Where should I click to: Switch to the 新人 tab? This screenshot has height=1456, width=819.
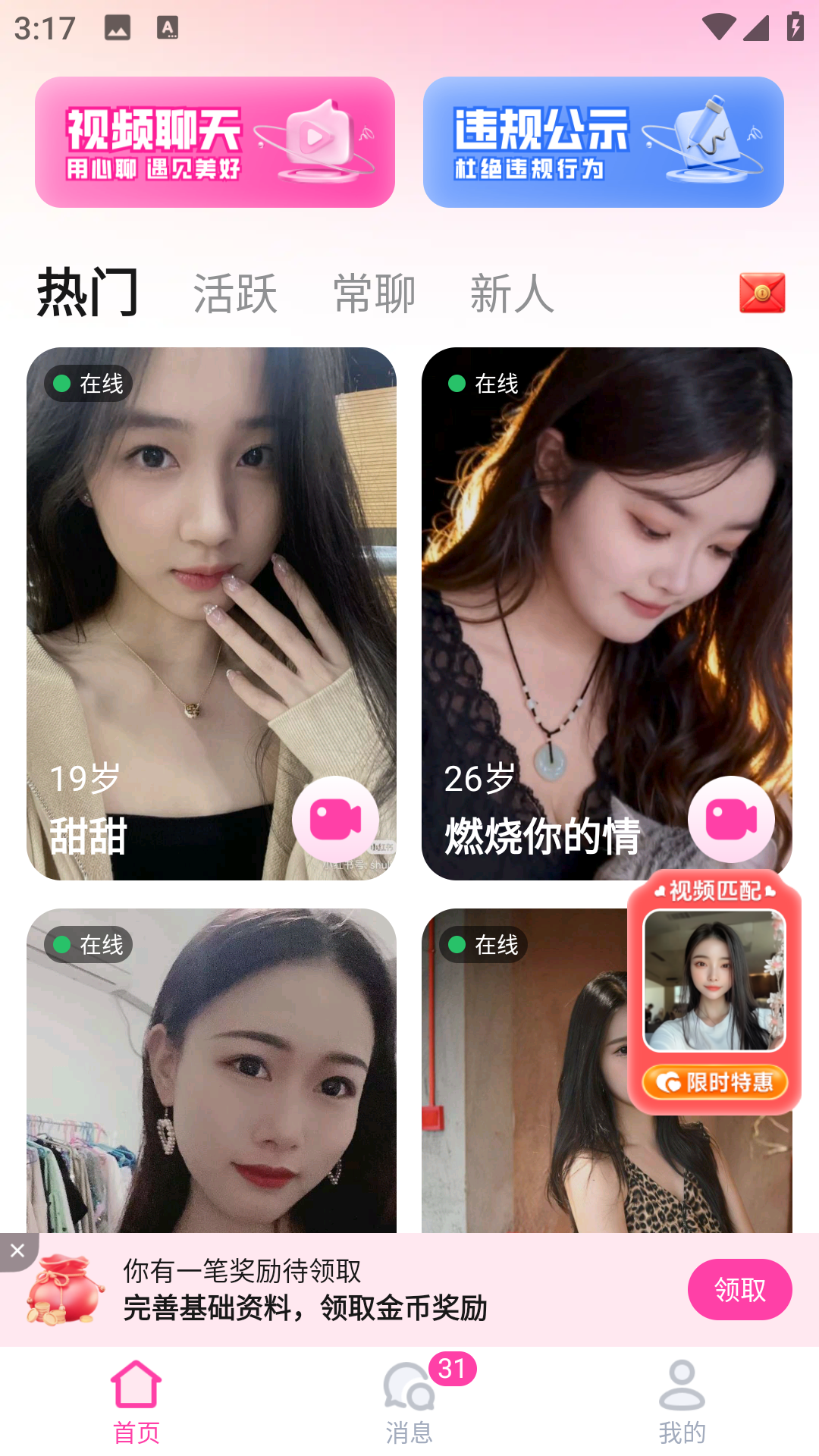(x=512, y=293)
